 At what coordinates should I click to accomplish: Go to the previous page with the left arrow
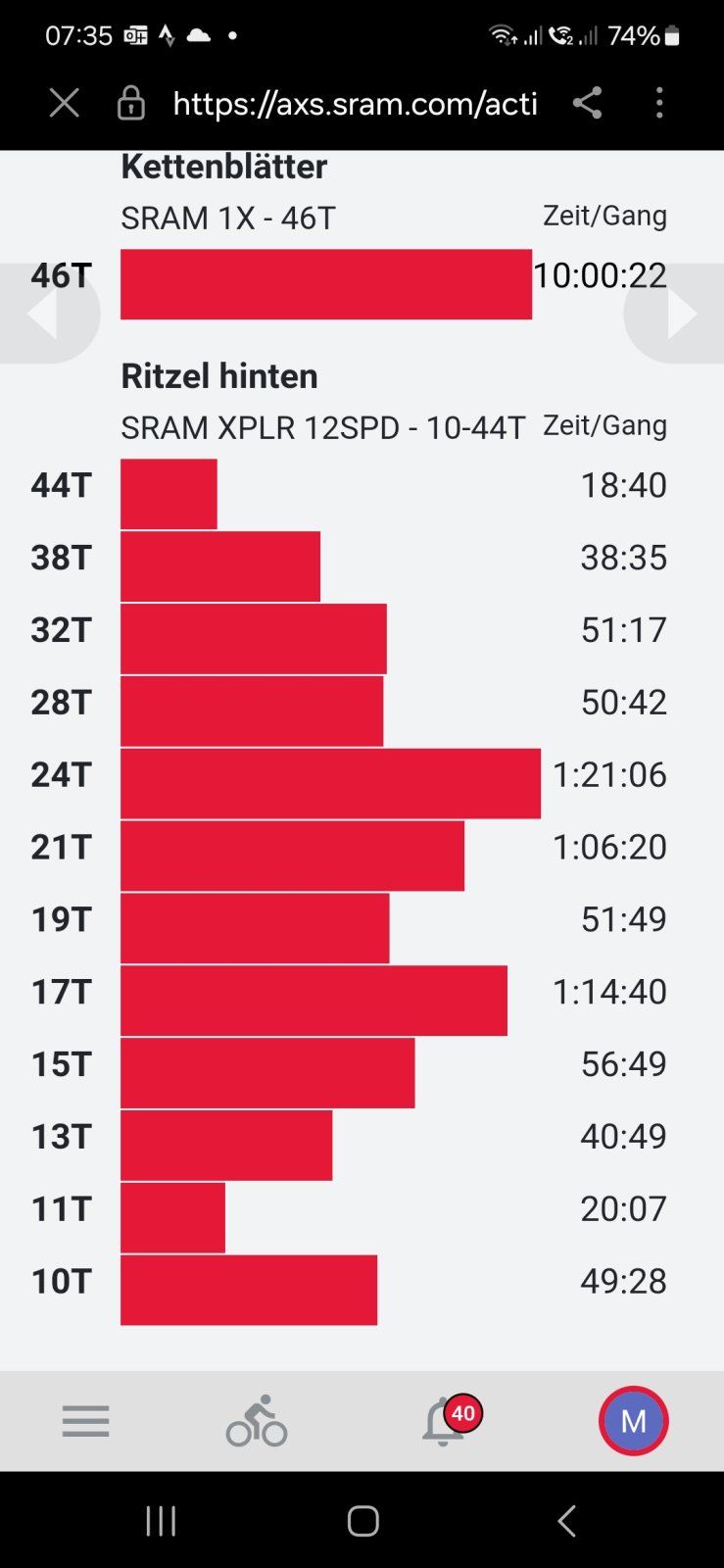click(x=43, y=315)
